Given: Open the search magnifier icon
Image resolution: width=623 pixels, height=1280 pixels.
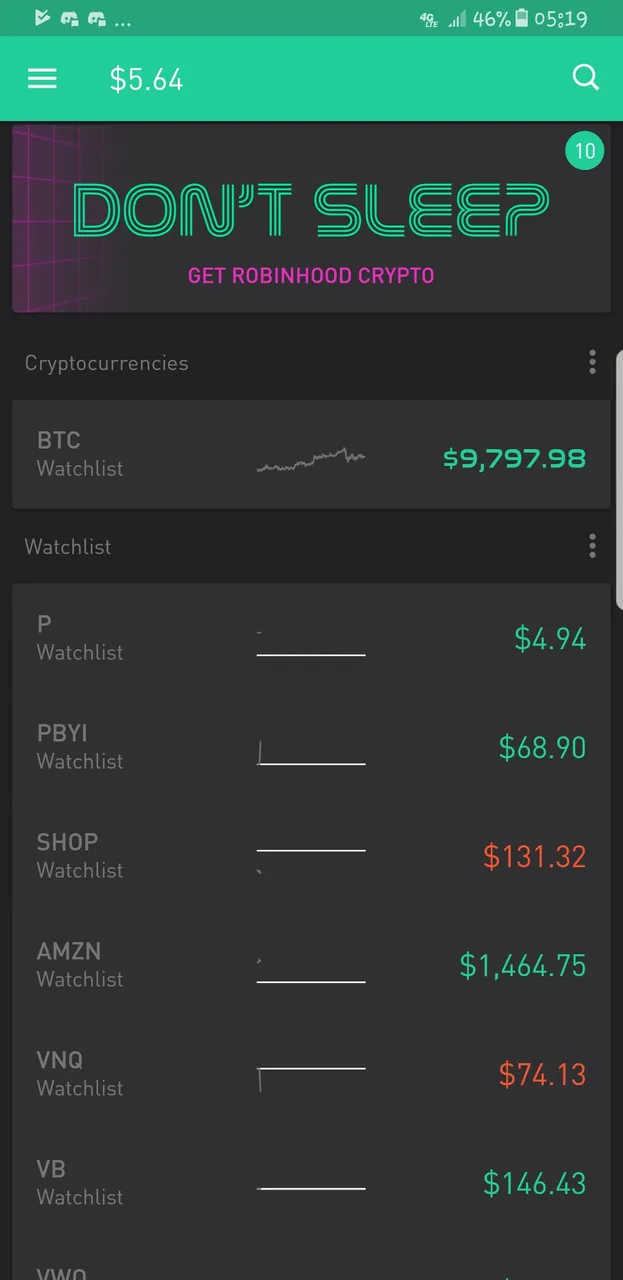Looking at the screenshot, I should 585,78.
